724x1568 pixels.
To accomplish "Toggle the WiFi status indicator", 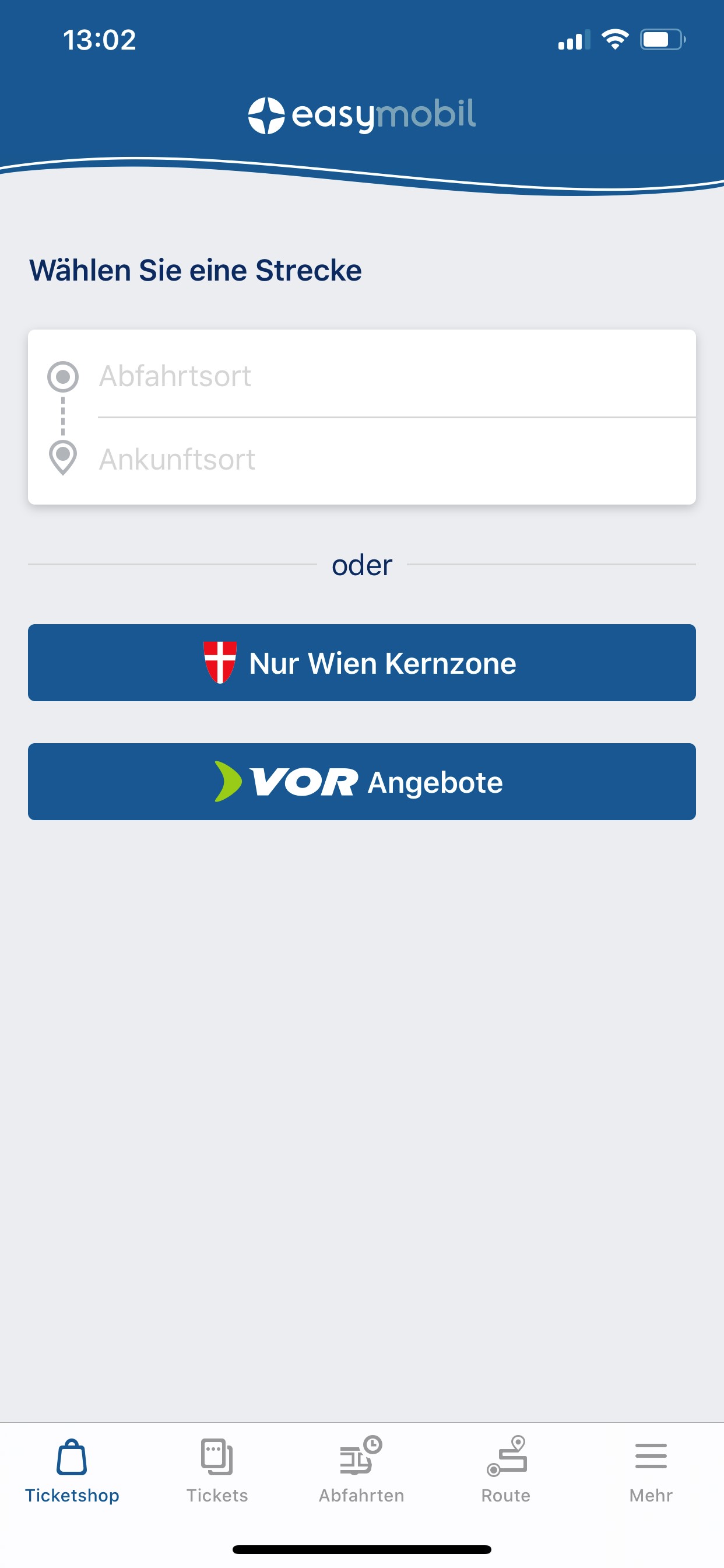I will [614, 39].
